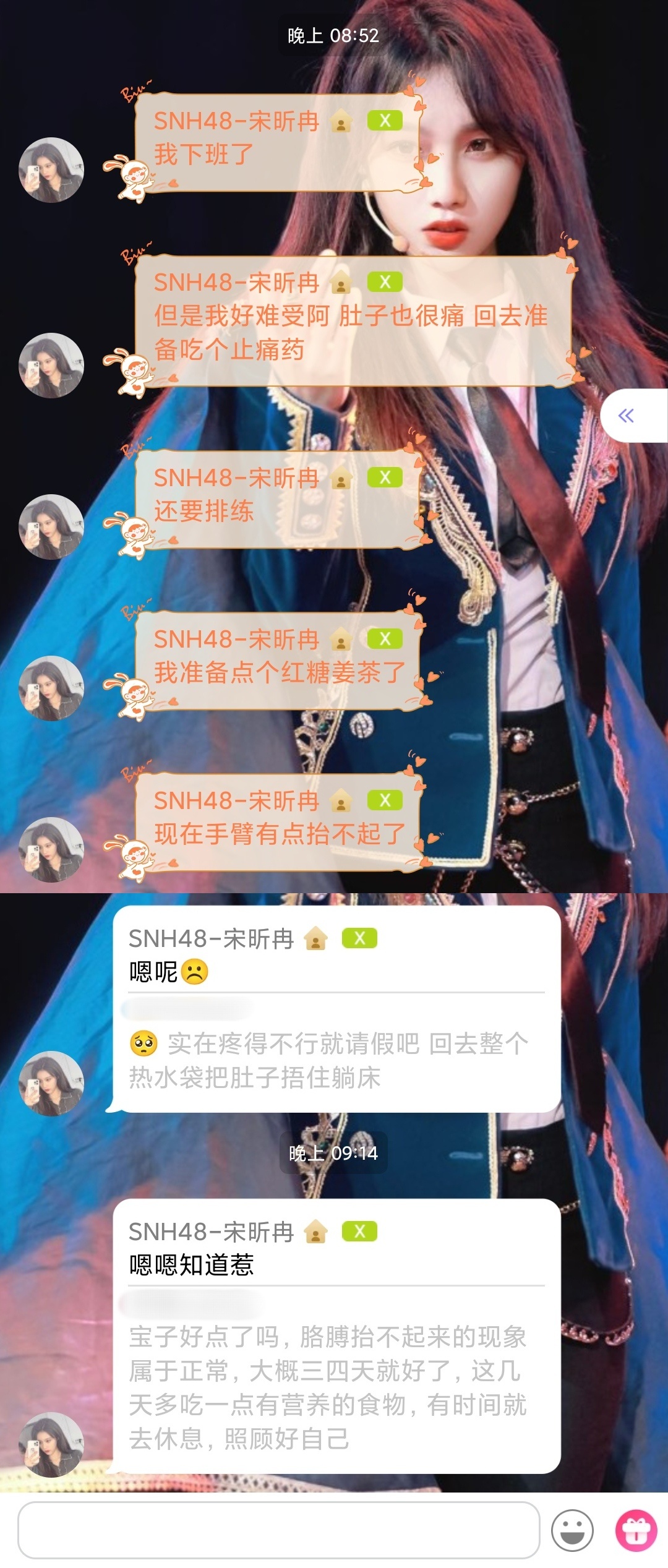Open the pink gift button
668x1568 pixels.
[636, 1530]
